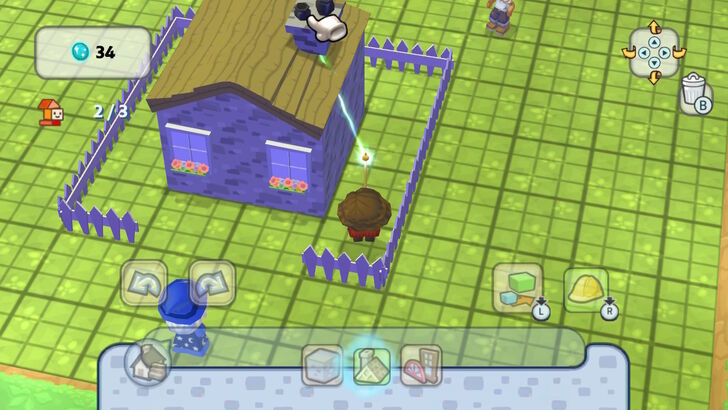Open the blocks palette button (L)
The height and width of the screenshot is (410, 728).
(x=519, y=289)
